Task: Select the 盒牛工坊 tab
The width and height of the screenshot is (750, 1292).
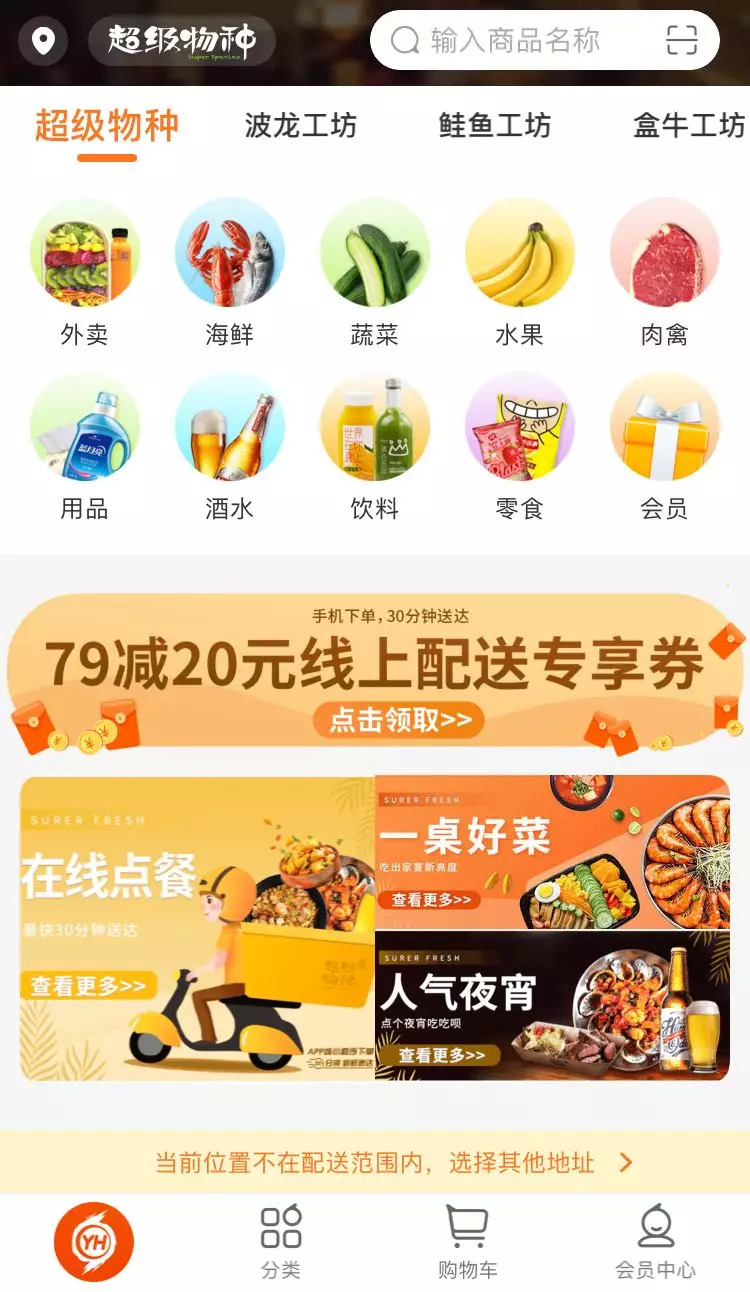Action: coord(689,126)
